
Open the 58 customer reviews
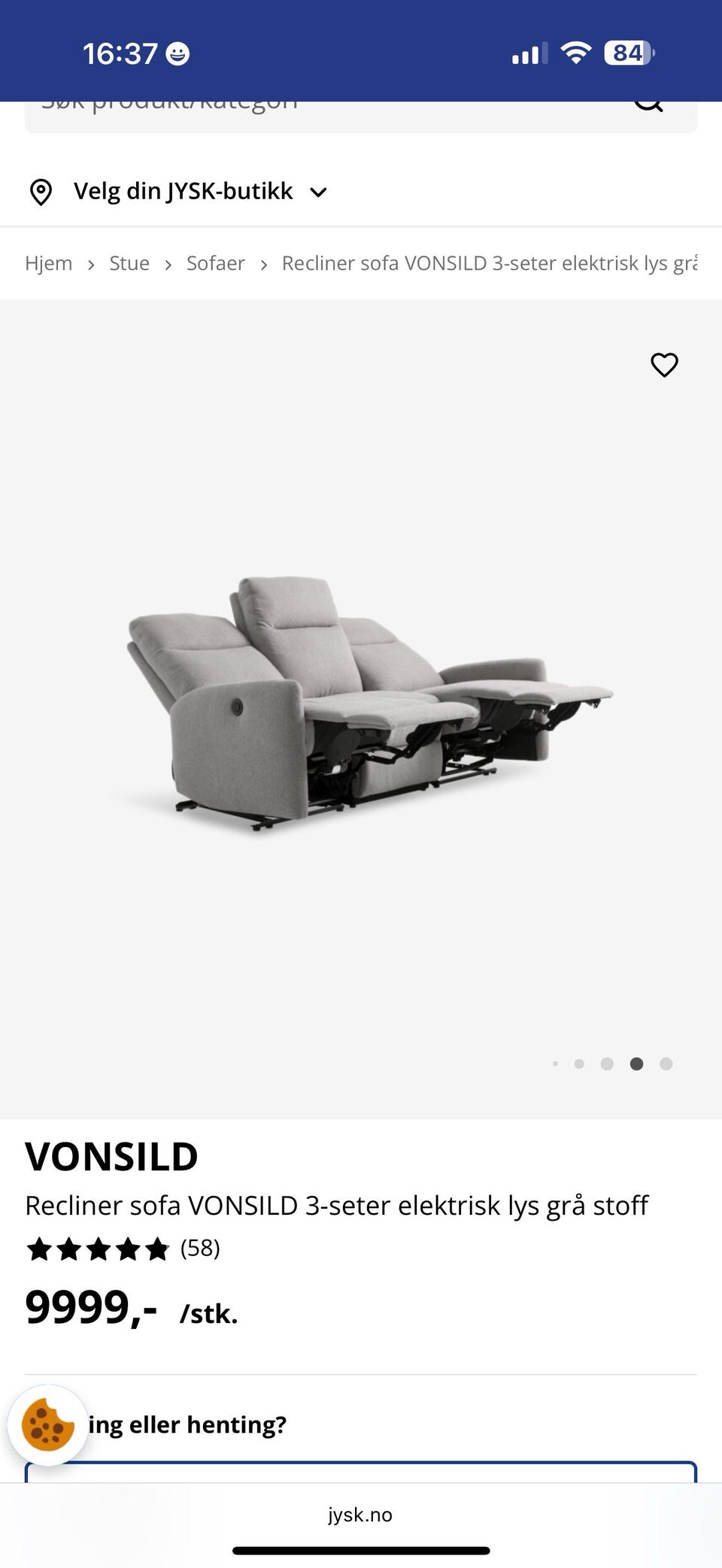point(200,1249)
